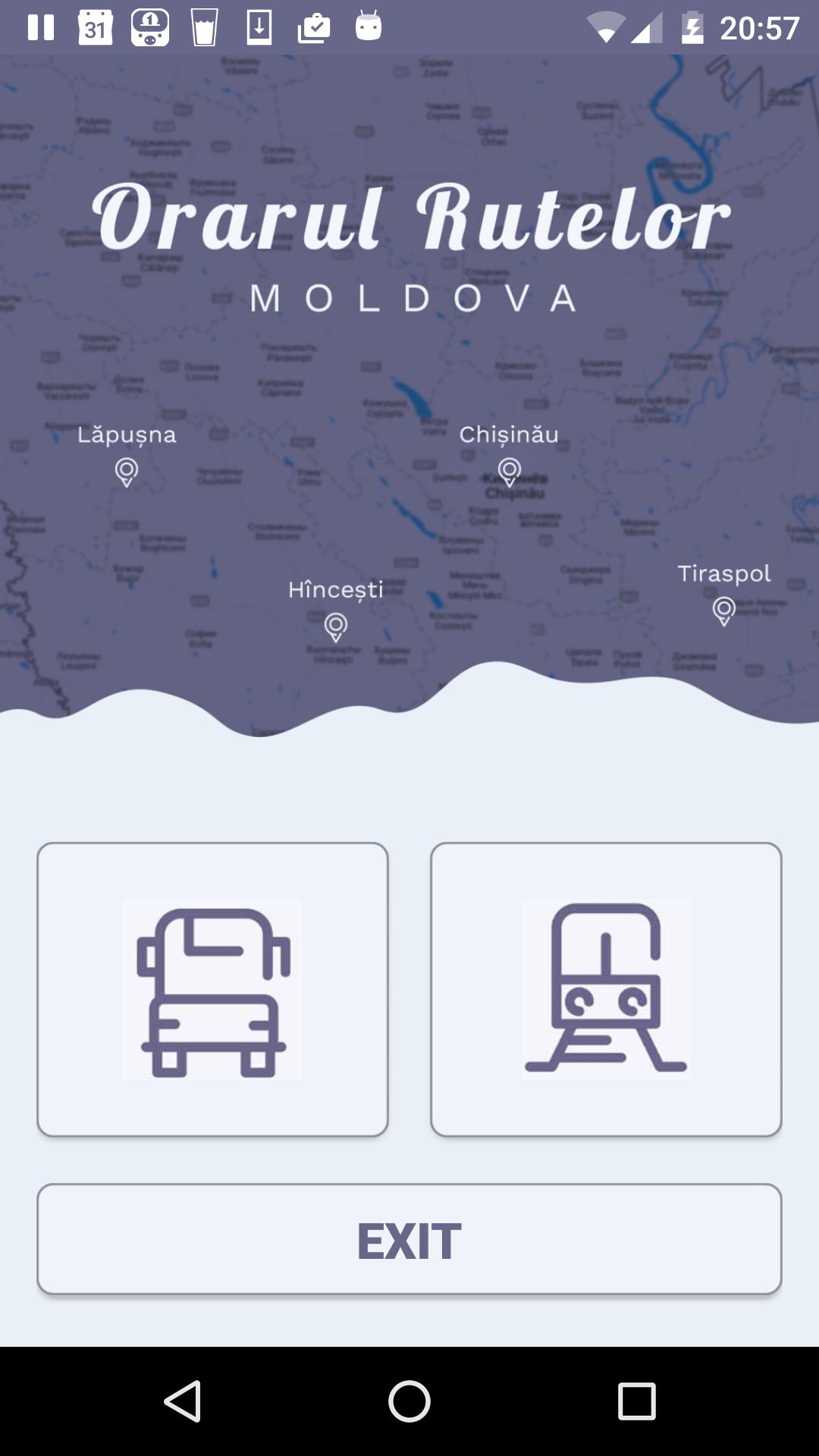Screen dimensions: 819x1456
Task: Return to the home screen
Action: 409,1401
